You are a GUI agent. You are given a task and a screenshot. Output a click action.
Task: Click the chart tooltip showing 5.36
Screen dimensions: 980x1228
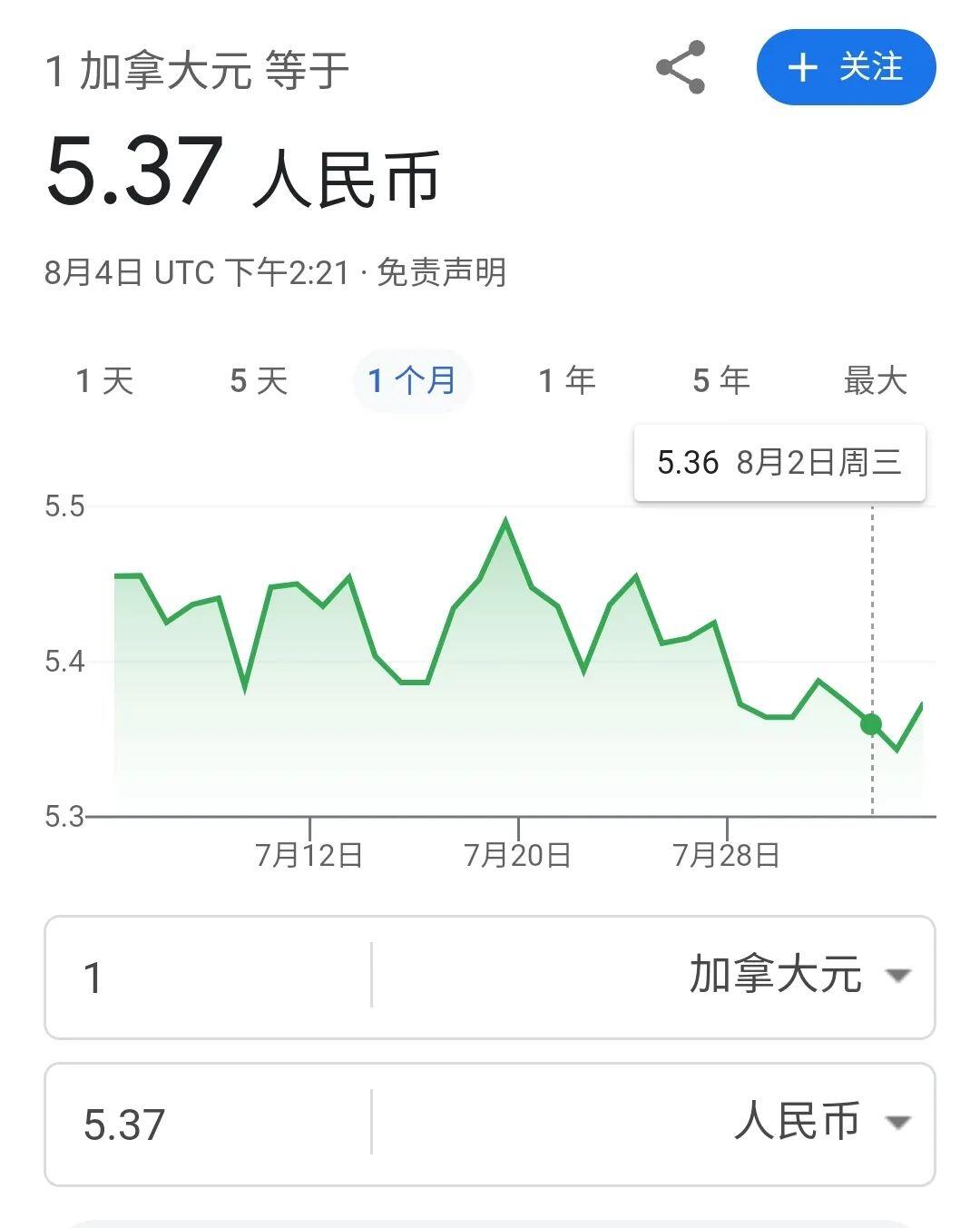[779, 463]
